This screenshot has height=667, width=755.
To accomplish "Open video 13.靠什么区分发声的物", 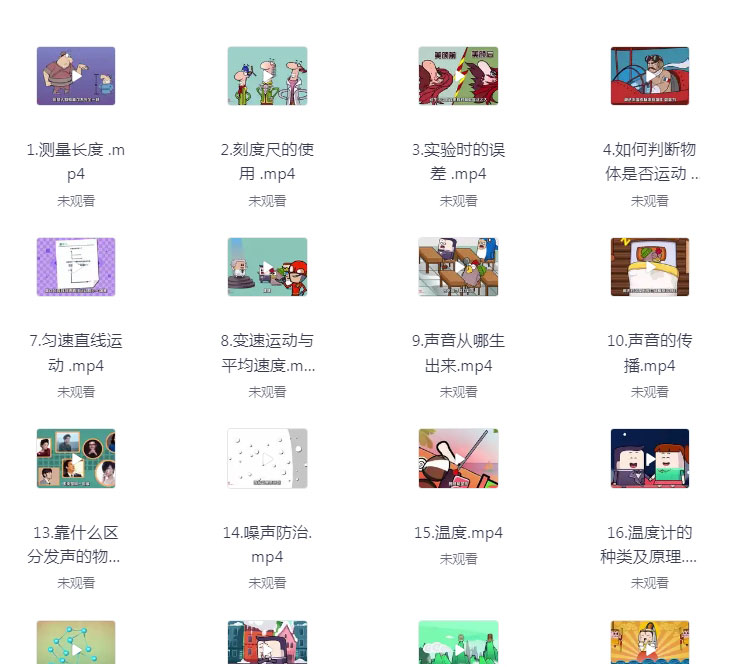I will 76,458.
